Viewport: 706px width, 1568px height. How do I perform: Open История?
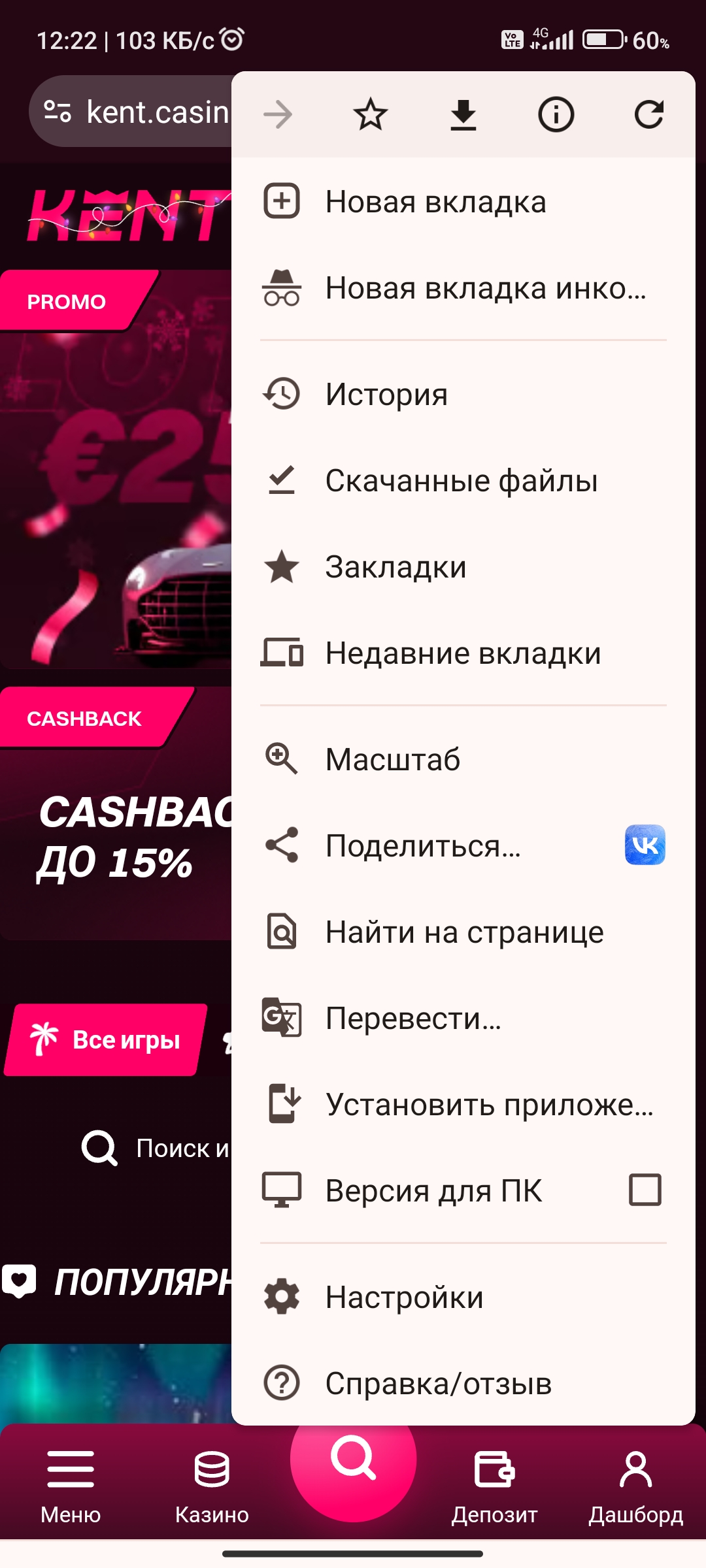pyautogui.click(x=386, y=395)
